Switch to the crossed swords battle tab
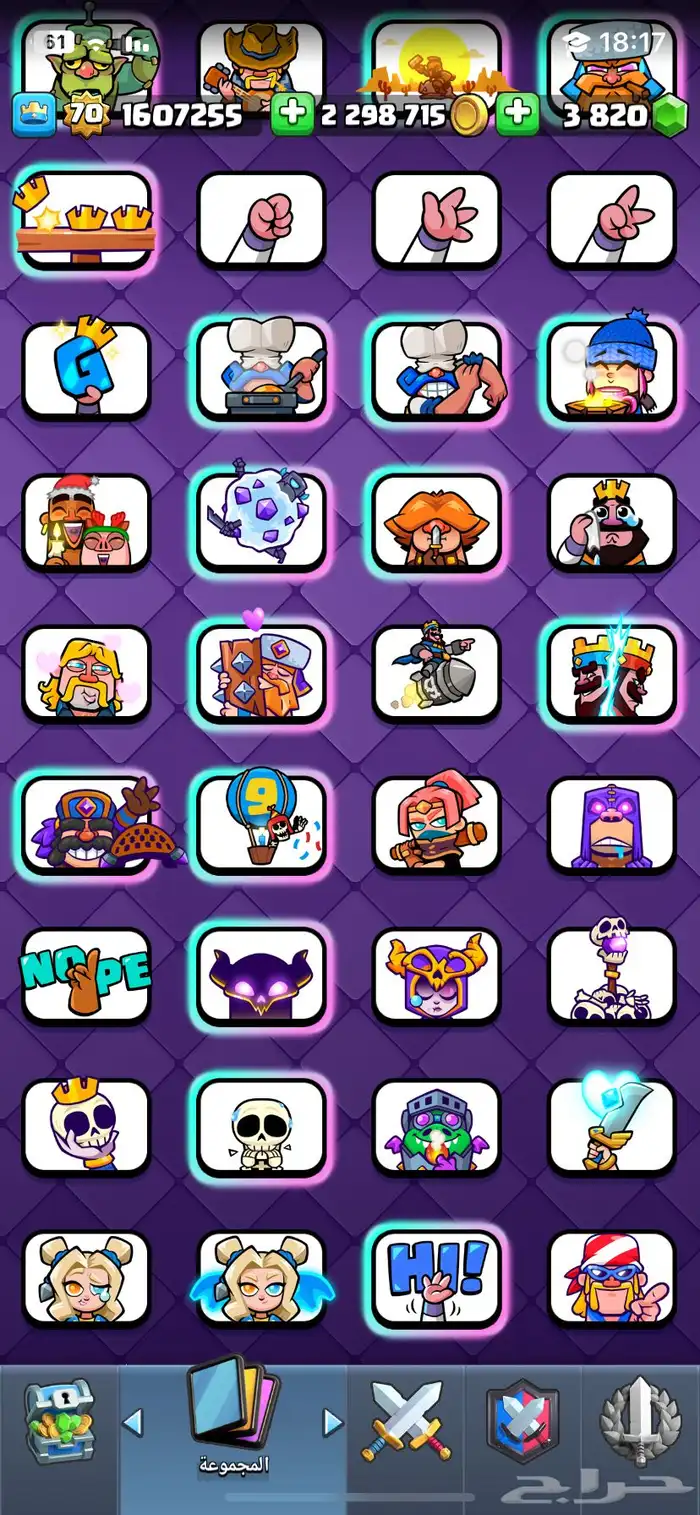 407,1422
